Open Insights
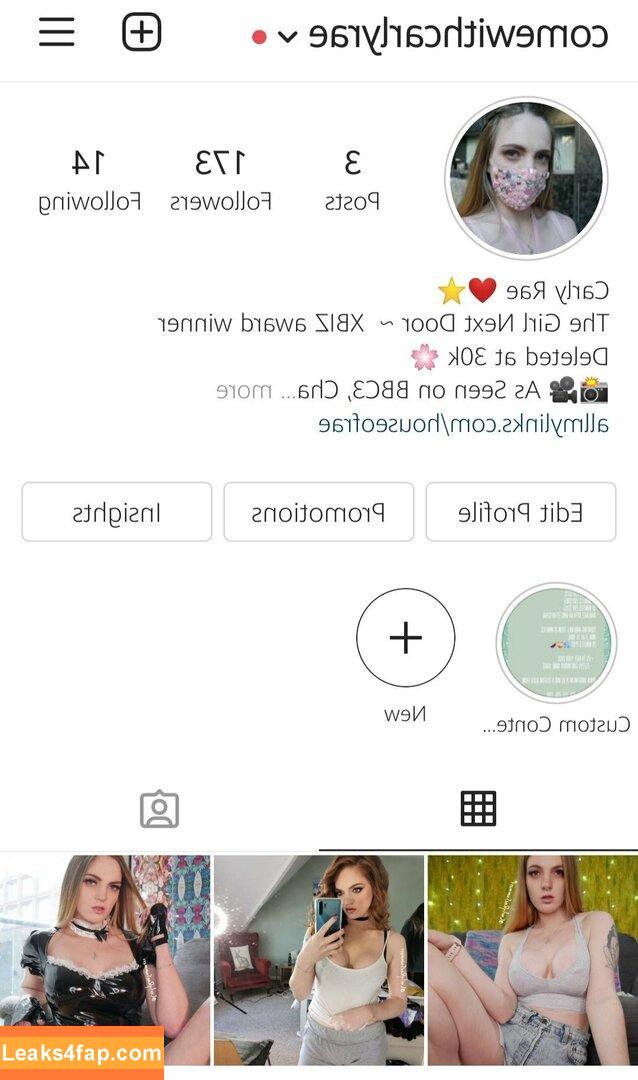This screenshot has width=638, height=1080. tap(117, 512)
